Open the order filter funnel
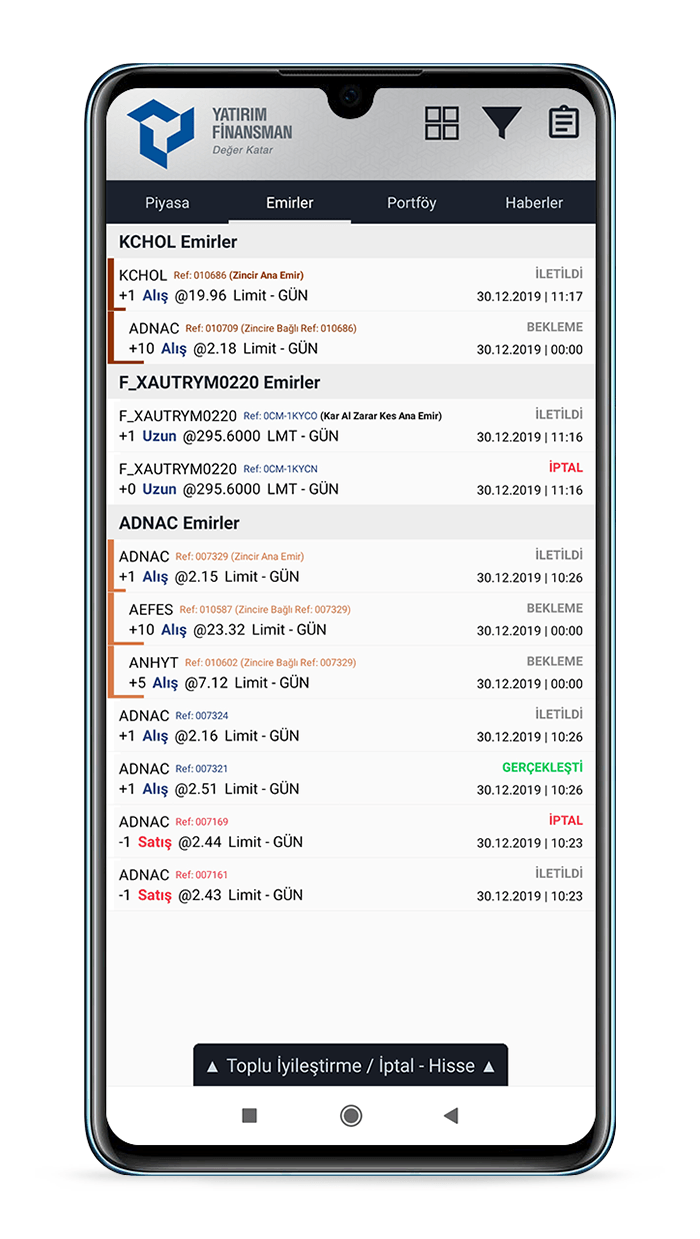Image resolution: width=700 pixels, height=1239 pixels. 501,123
